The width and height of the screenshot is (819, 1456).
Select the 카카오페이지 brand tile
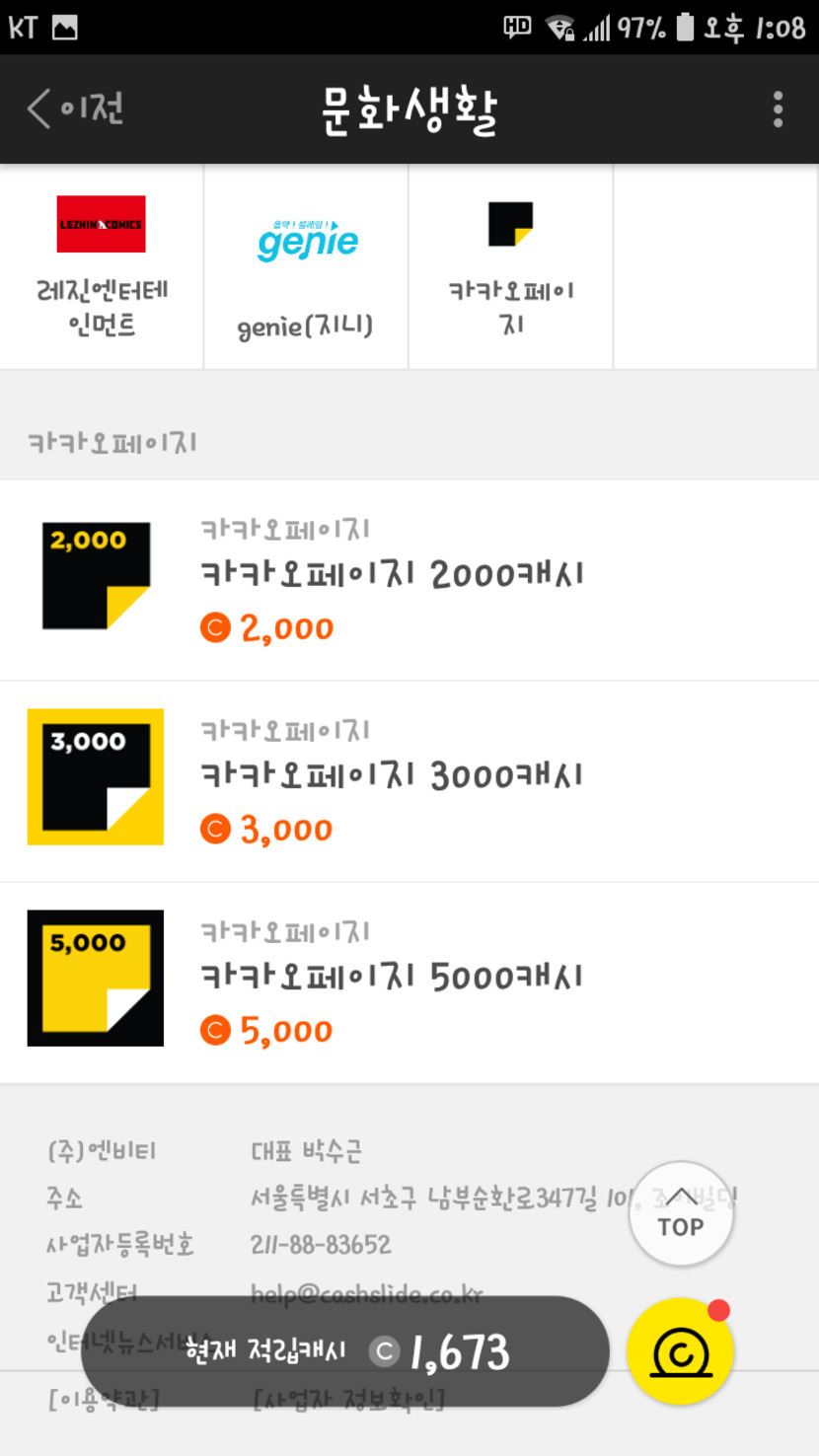pyautogui.click(x=511, y=266)
